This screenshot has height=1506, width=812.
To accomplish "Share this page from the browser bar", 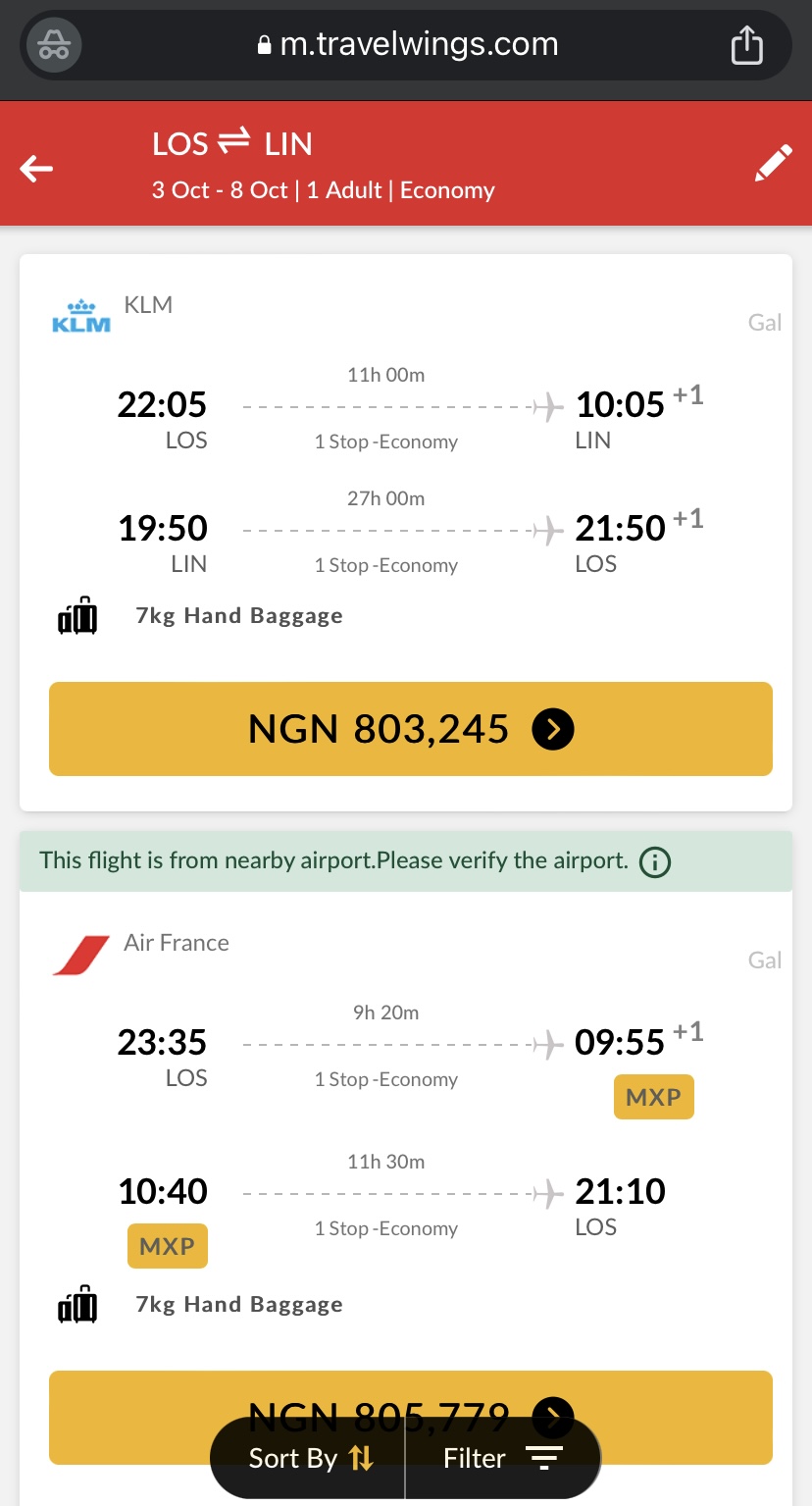I will click(746, 45).
